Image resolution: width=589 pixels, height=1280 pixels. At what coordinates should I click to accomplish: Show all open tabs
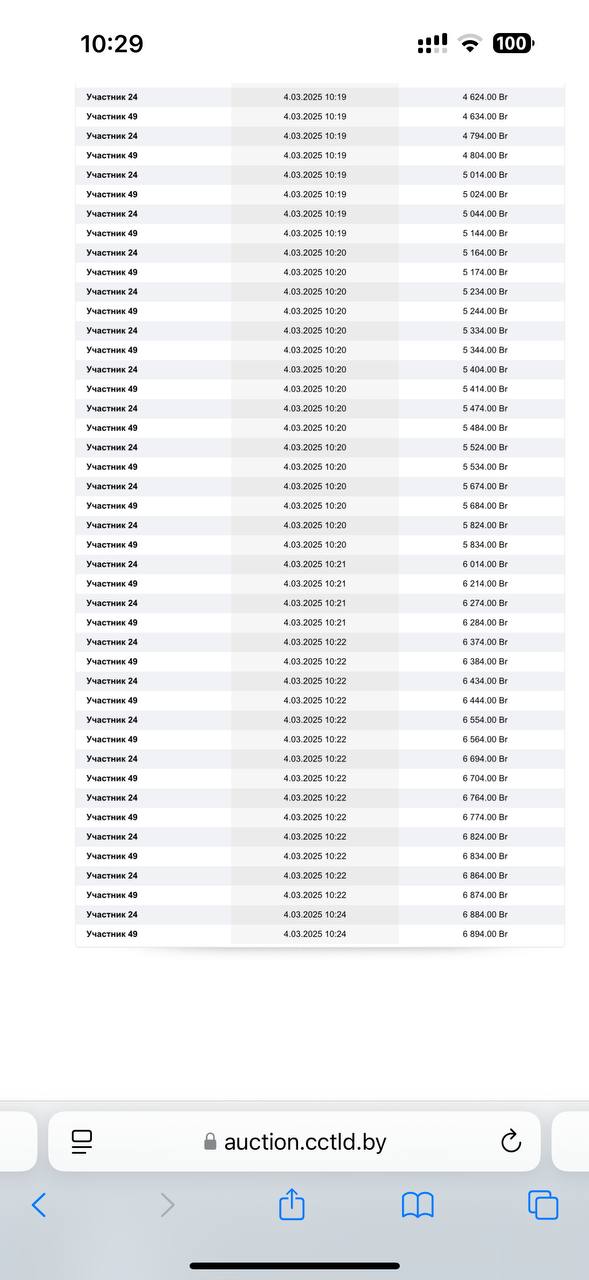(x=543, y=1205)
